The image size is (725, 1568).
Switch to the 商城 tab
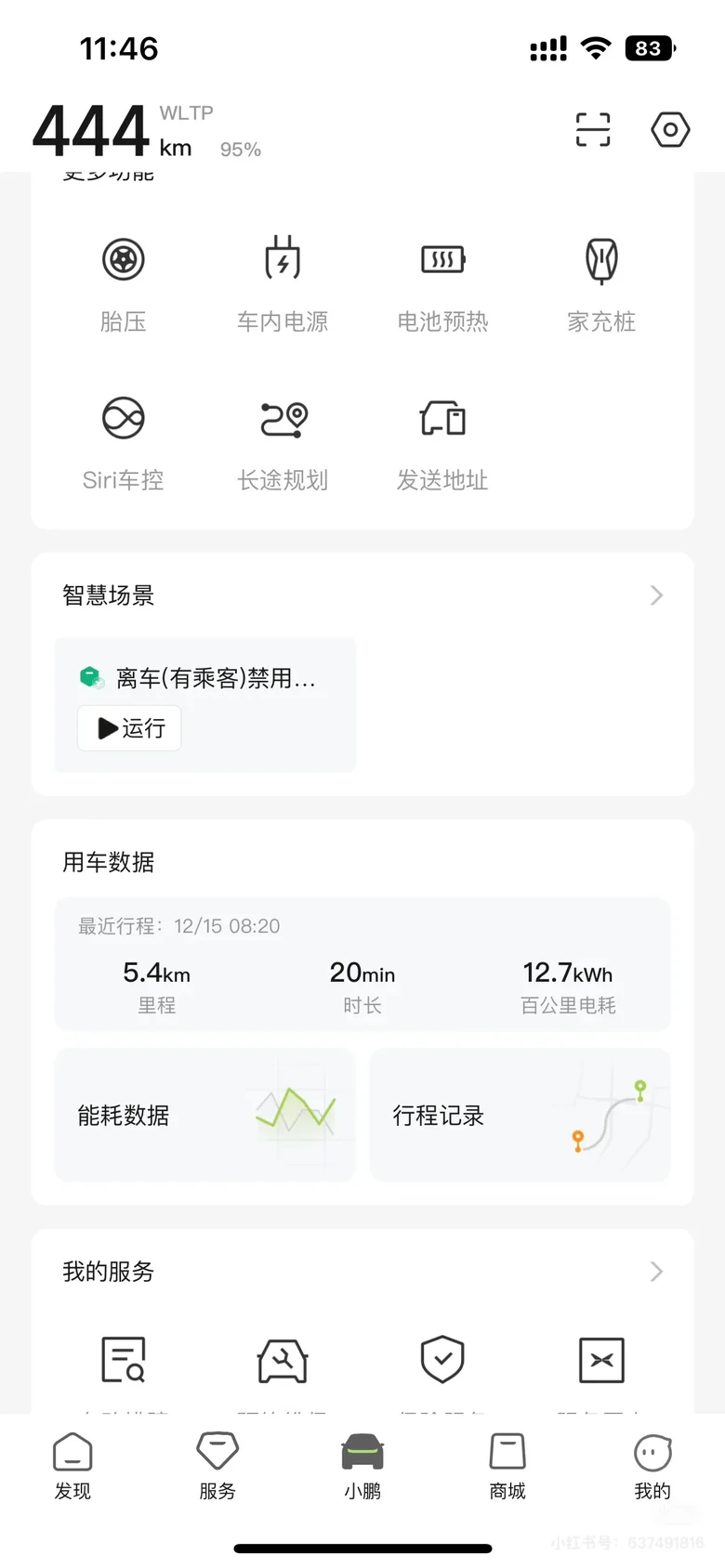click(507, 1466)
